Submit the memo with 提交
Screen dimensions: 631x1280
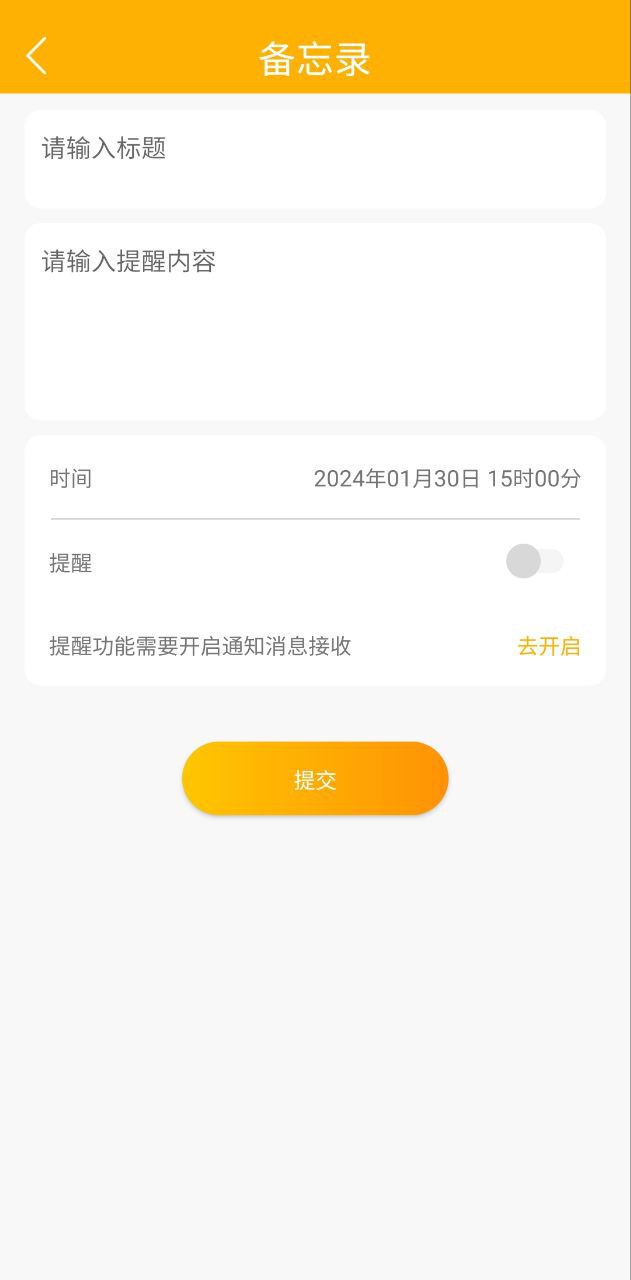(314, 779)
